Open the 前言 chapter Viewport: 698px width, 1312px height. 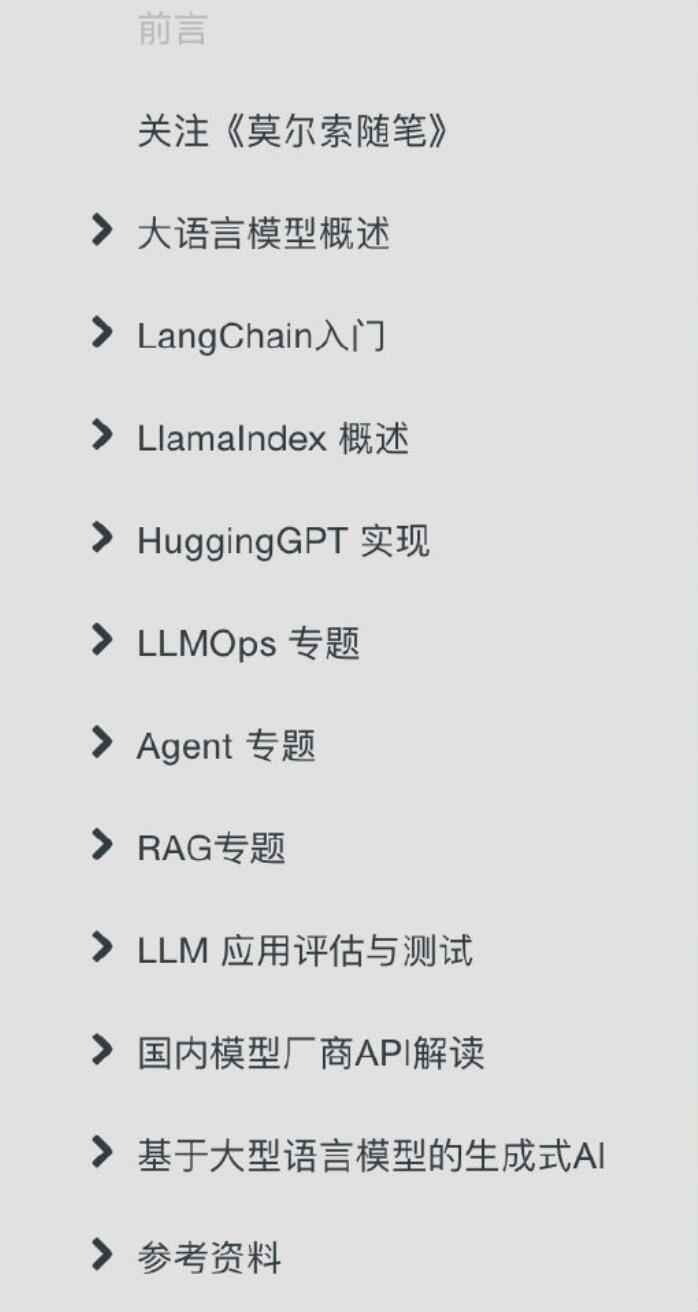(x=172, y=30)
